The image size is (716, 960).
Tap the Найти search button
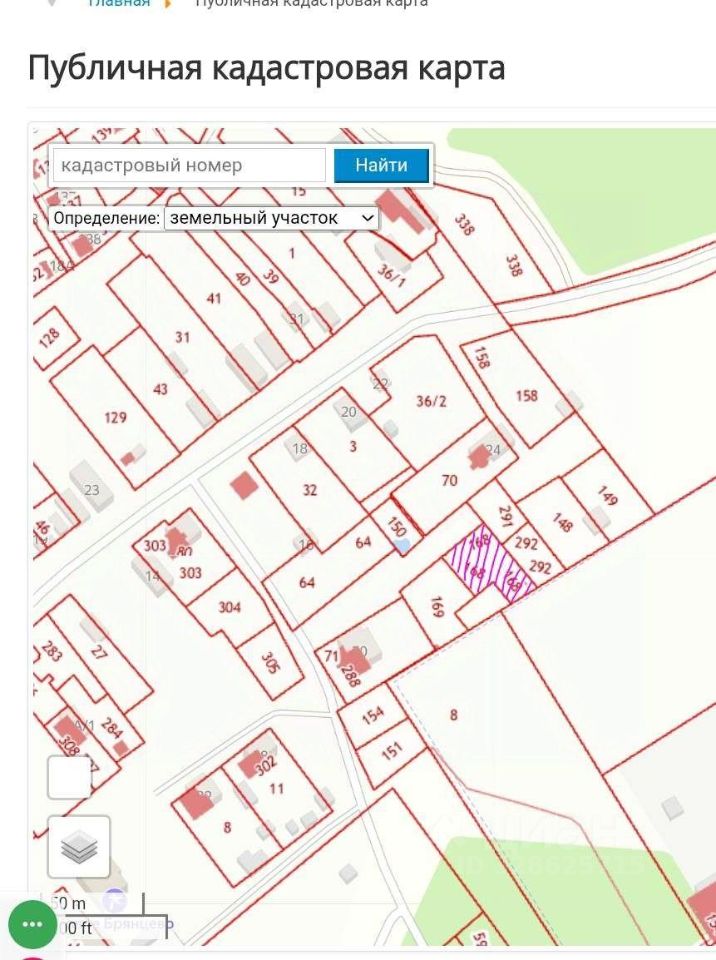[x=381, y=165]
